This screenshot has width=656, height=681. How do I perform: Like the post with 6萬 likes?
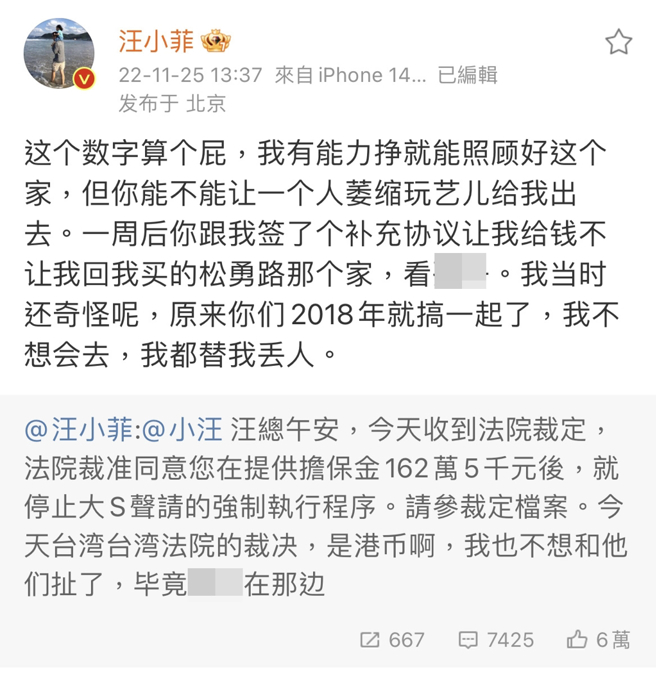coord(598,639)
